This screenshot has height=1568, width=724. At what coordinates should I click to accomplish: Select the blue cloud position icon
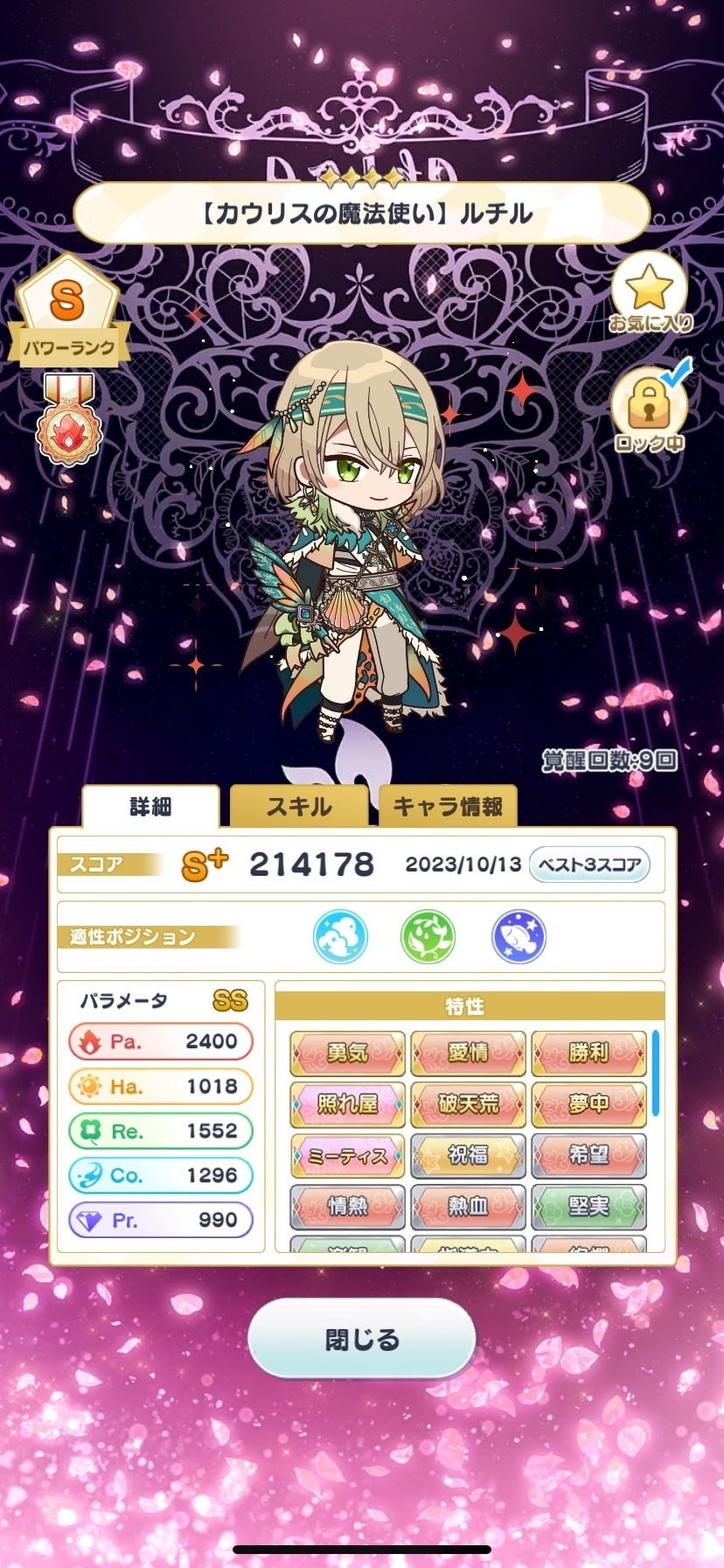(340, 936)
